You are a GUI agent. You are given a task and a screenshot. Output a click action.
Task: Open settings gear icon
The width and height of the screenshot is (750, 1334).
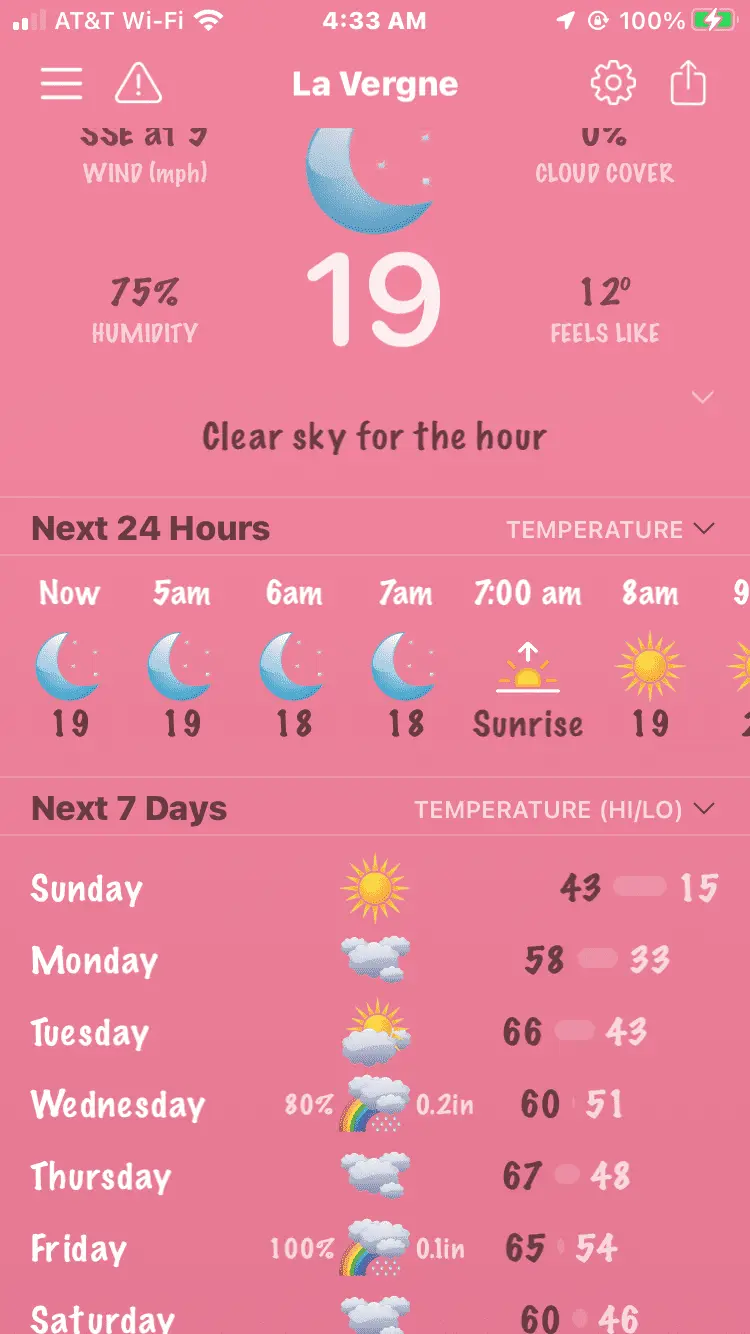[613, 84]
